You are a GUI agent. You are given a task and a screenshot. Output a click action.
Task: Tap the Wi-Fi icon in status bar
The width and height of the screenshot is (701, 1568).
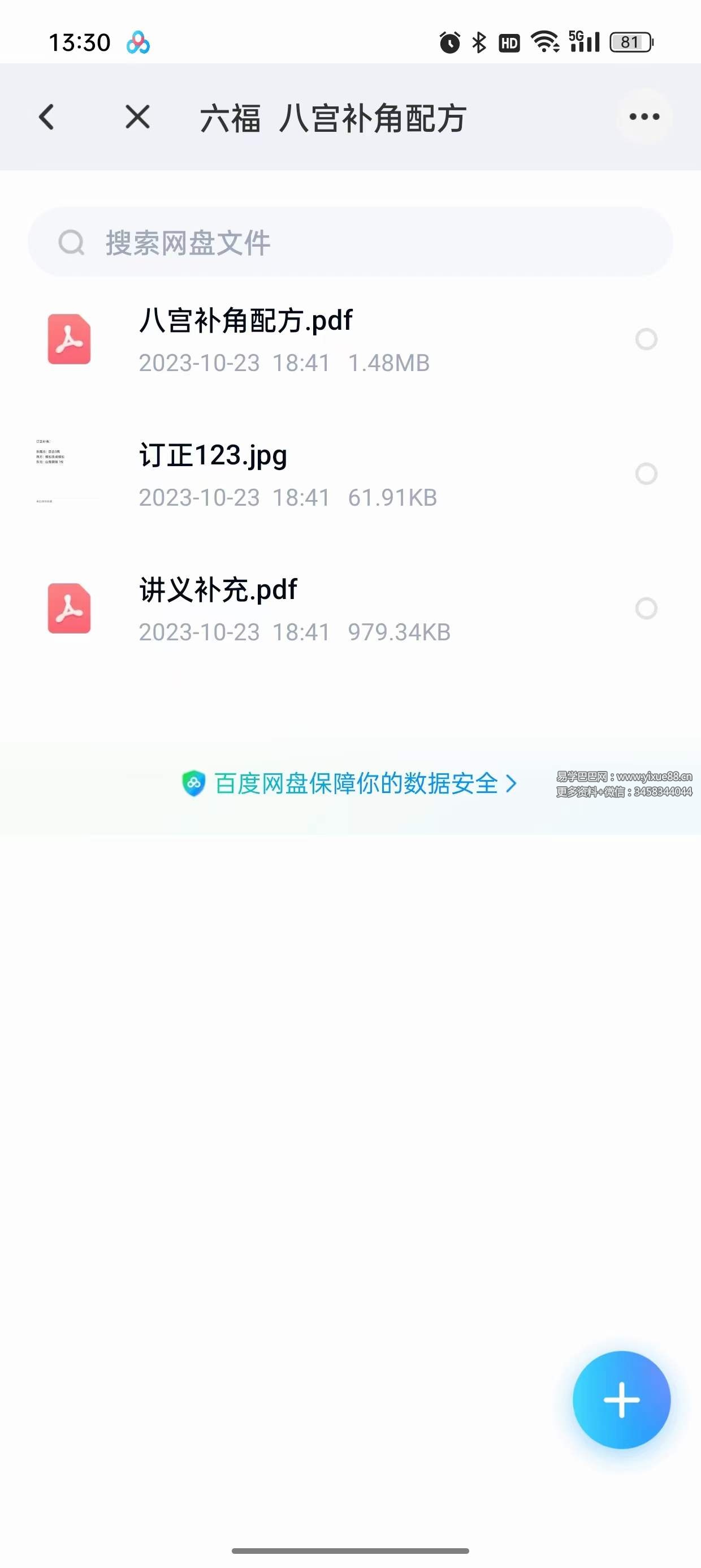[x=543, y=41]
